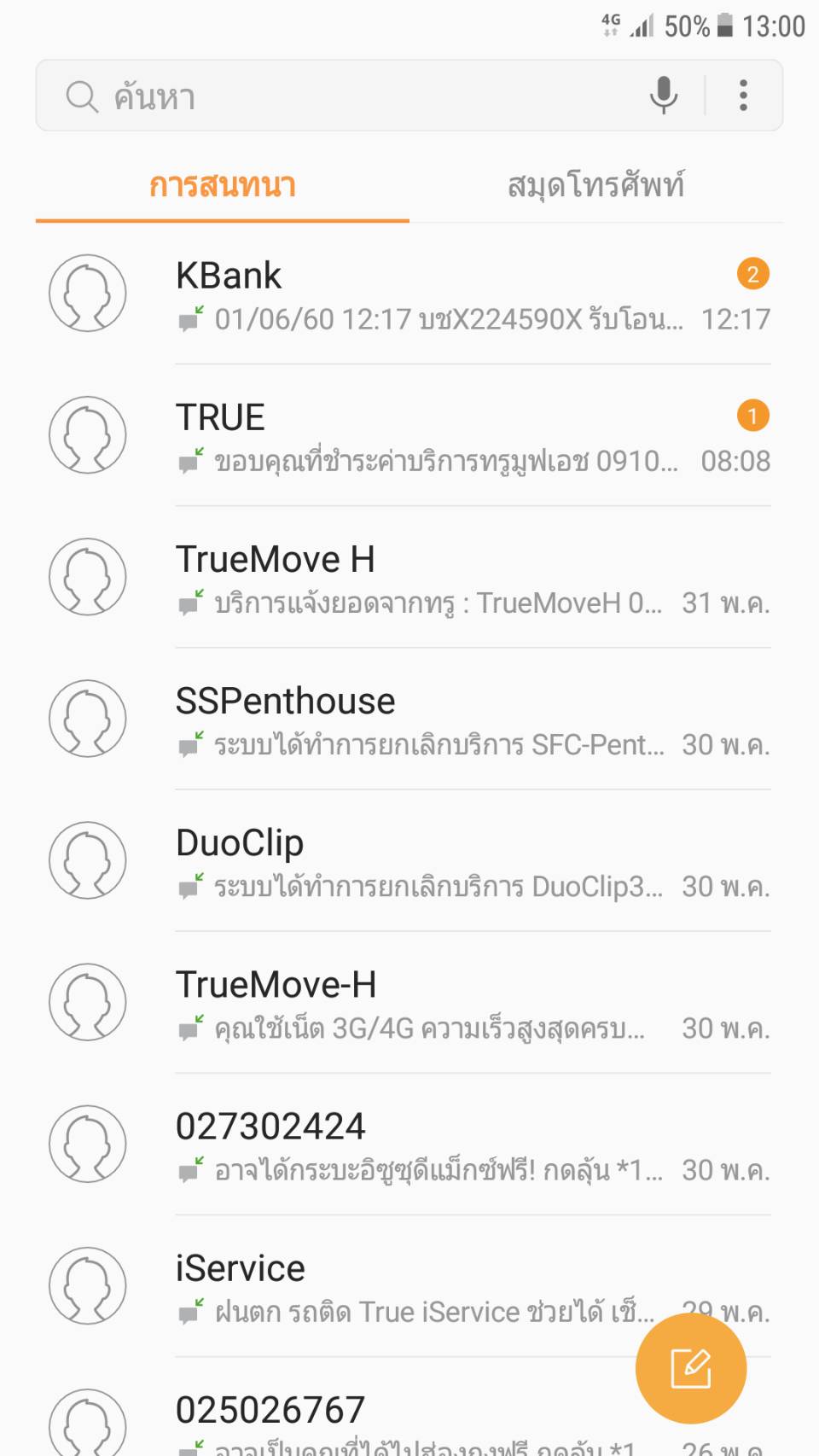
Task: Compose a new message
Action: pos(690,1368)
